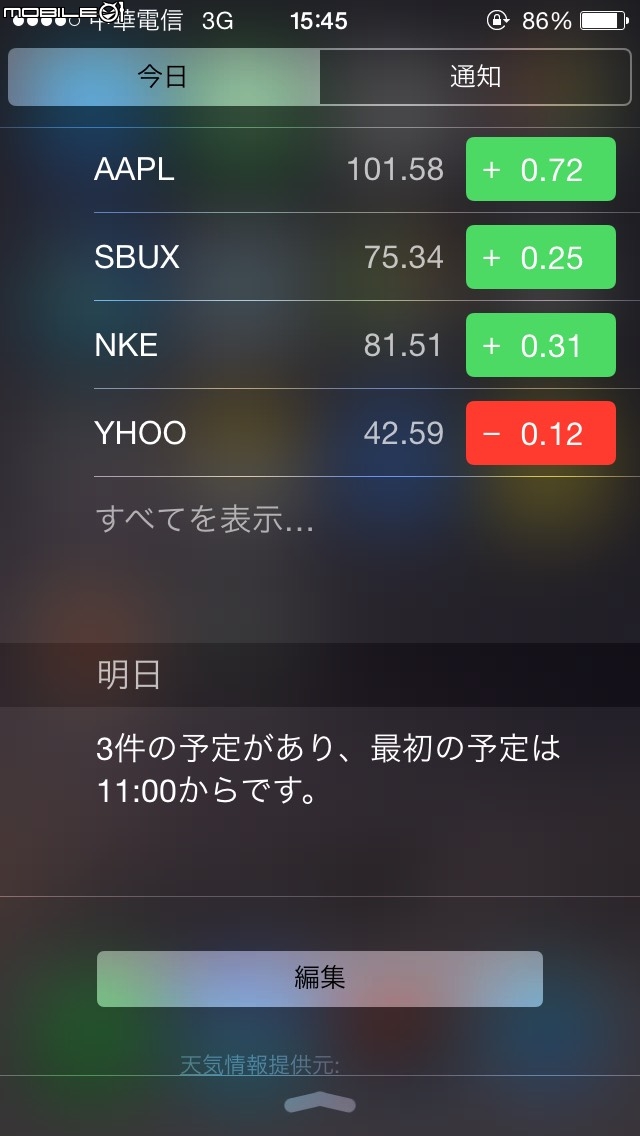Toggle AAPL green change value badge

(541, 169)
